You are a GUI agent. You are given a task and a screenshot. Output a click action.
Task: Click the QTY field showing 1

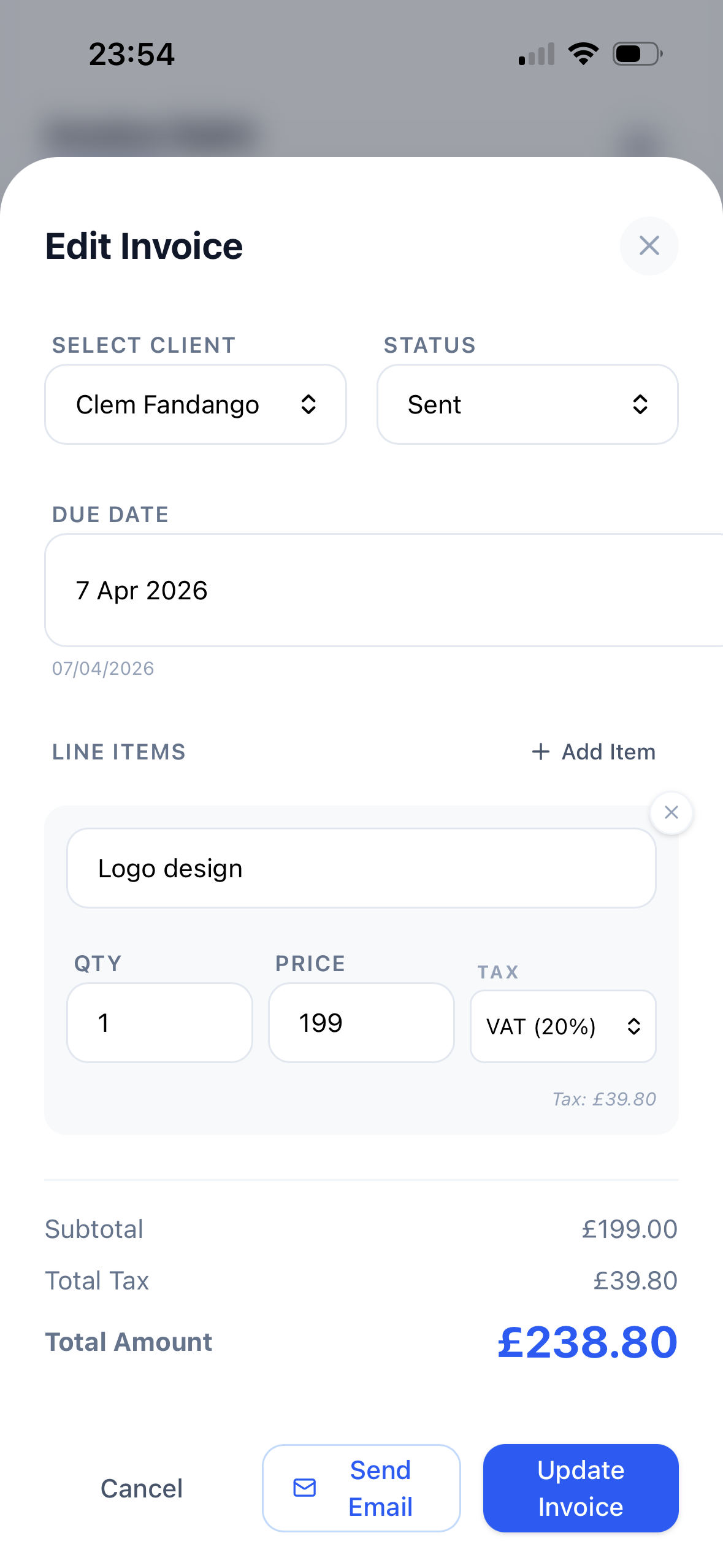tap(159, 1022)
